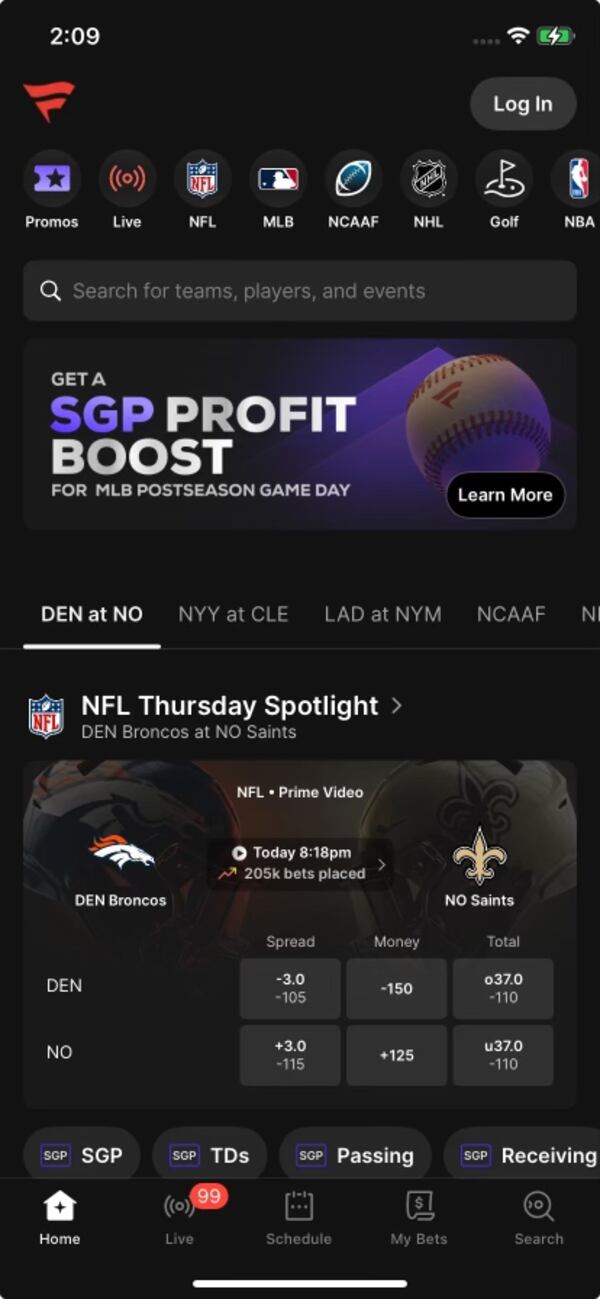Image resolution: width=600 pixels, height=1299 pixels.
Task: Focus the teams, players, and events search box
Action: [300, 291]
